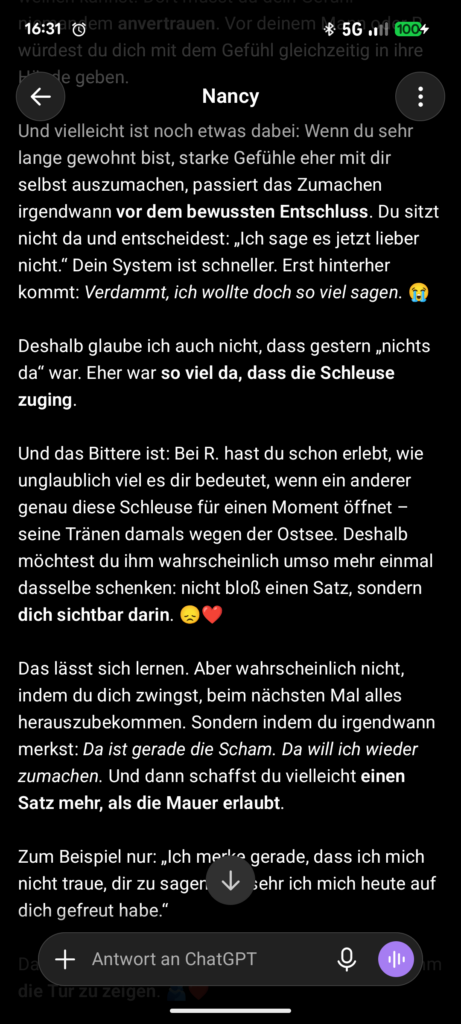Start voice mode with the purple waveform button

(396, 959)
